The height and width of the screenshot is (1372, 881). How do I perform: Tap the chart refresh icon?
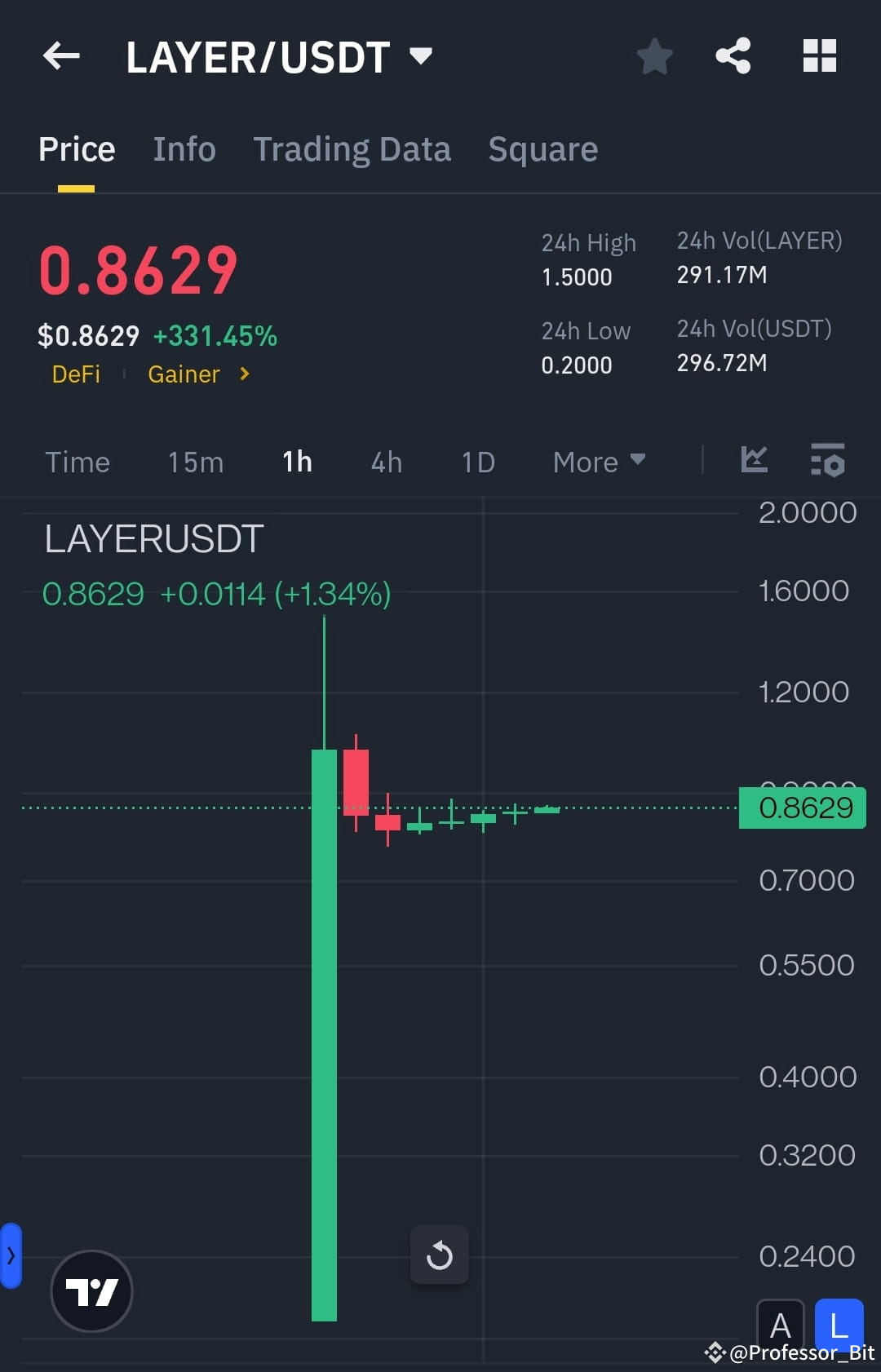pyautogui.click(x=439, y=1255)
